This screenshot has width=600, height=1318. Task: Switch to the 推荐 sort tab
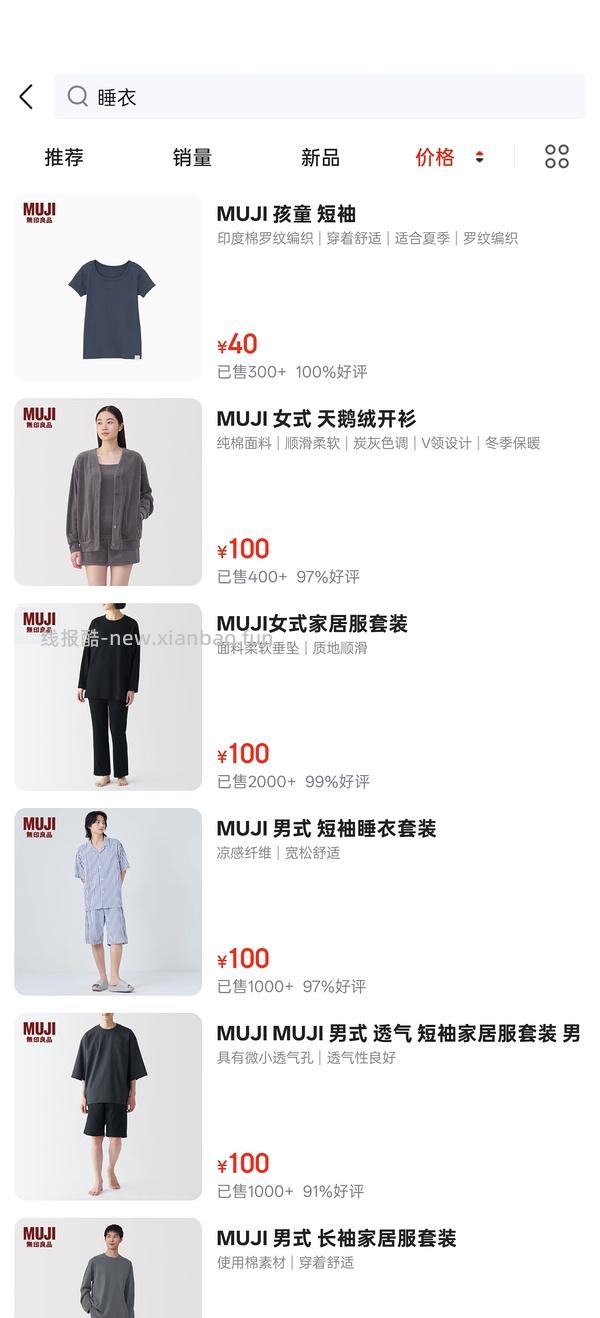coord(64,157)
